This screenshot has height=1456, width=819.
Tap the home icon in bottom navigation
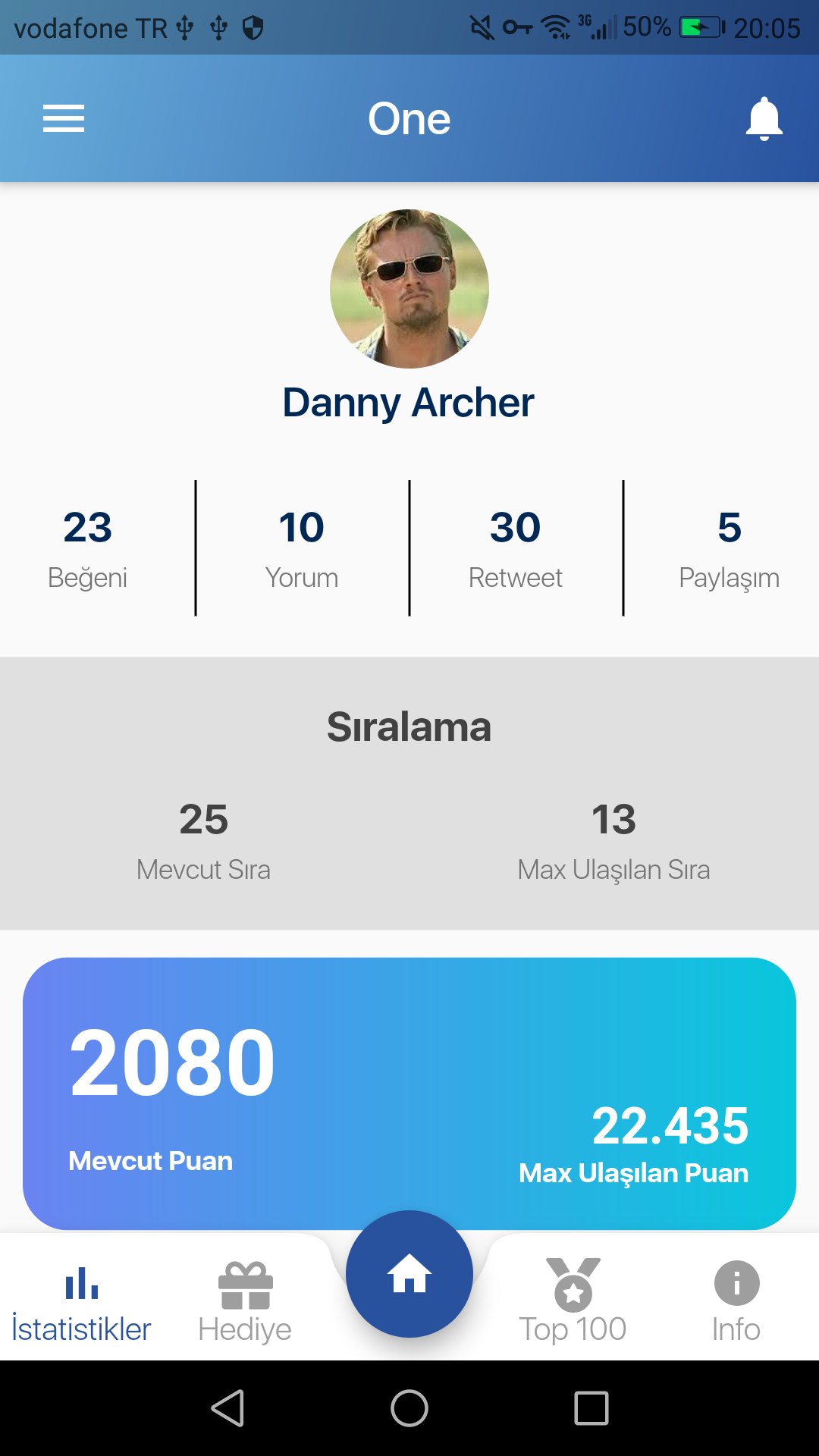coord(409,1274)
